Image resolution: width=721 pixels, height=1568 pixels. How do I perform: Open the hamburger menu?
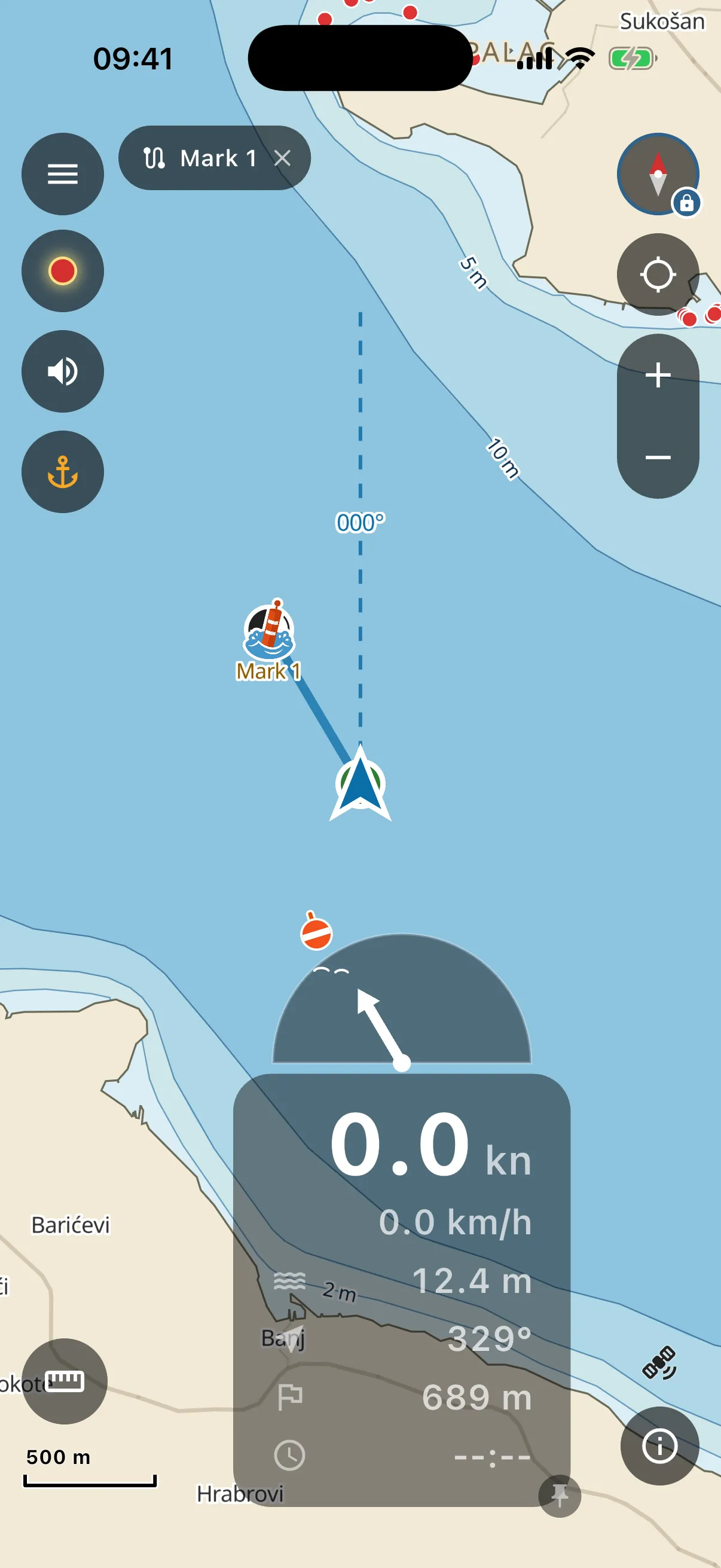tap(63, 174)
